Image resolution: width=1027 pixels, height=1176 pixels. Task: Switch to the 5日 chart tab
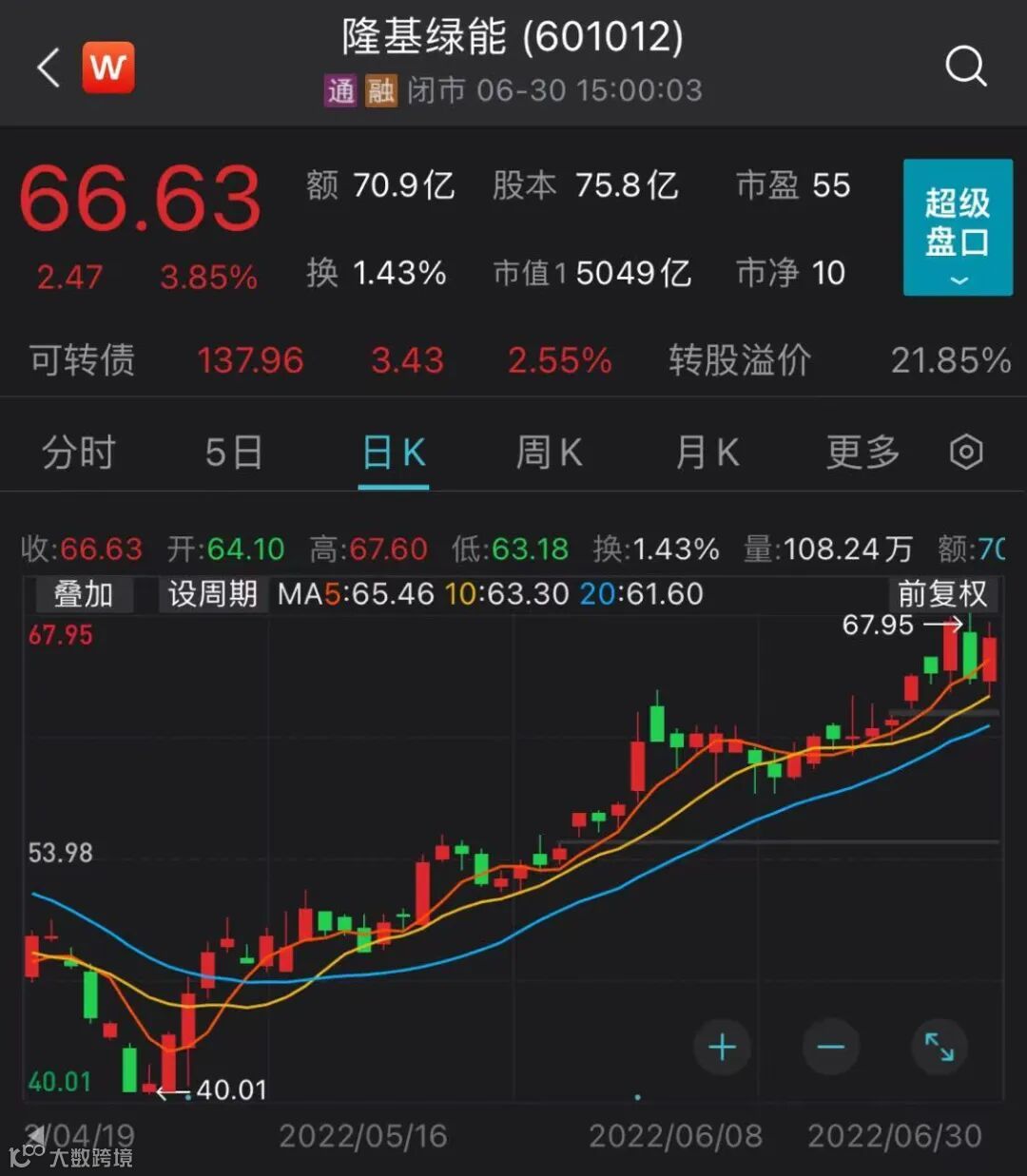coord(234,453)
